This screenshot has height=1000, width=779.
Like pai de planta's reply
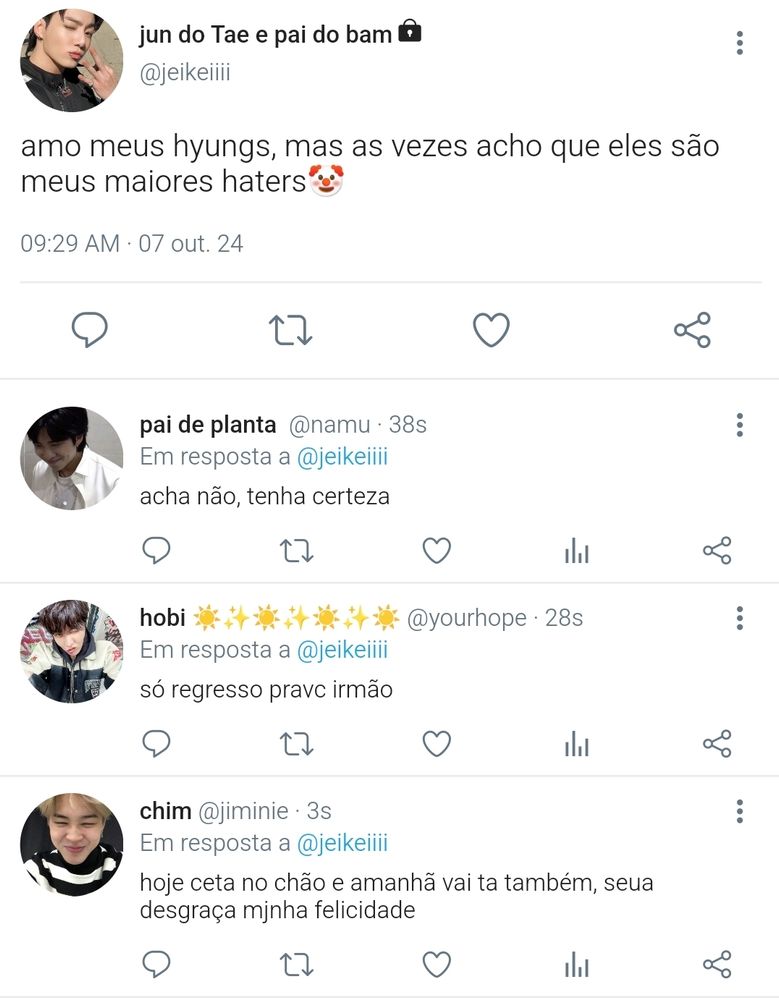(437, 550)
